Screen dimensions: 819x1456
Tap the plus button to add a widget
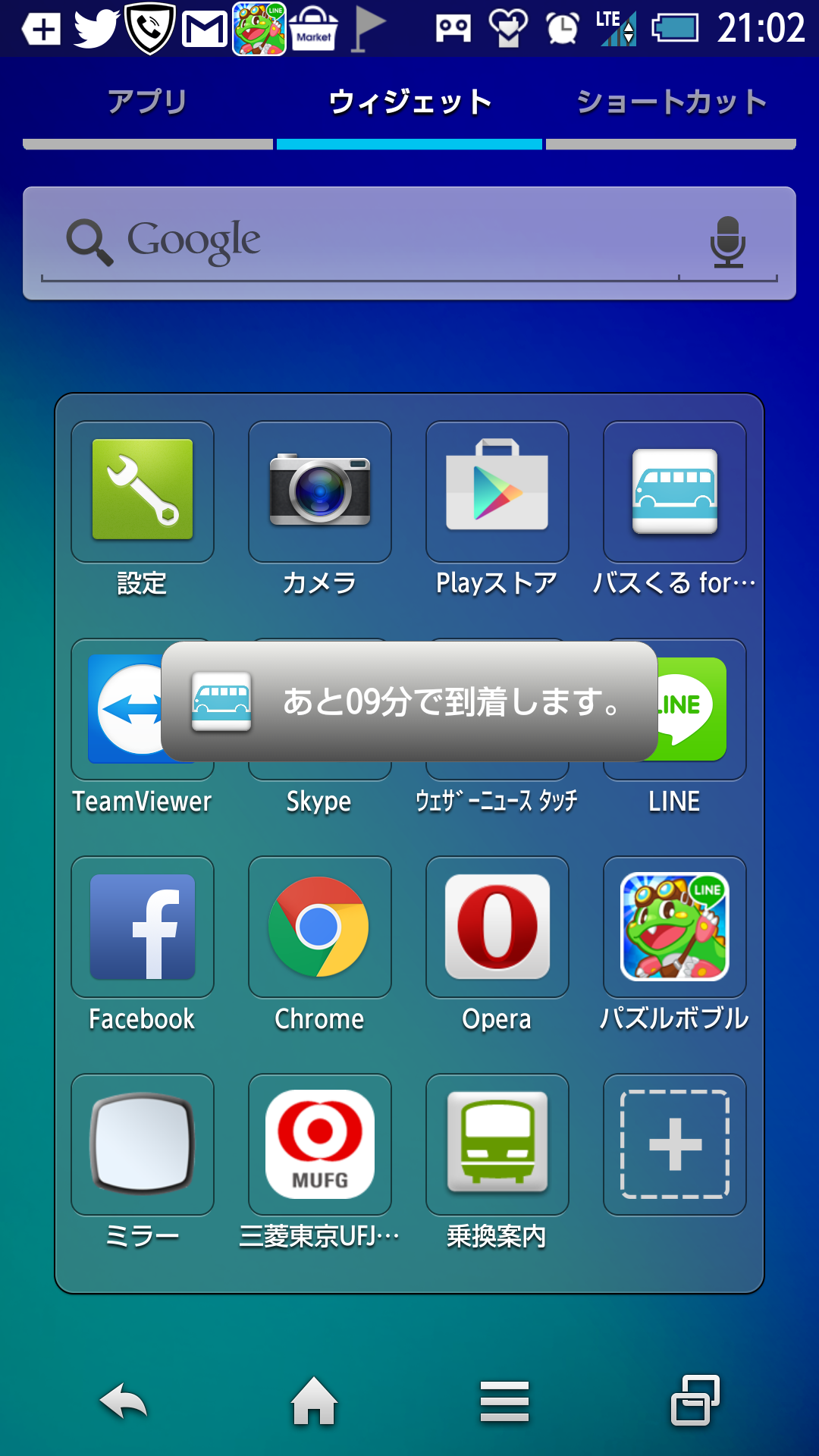click(x=673, y=1144)
